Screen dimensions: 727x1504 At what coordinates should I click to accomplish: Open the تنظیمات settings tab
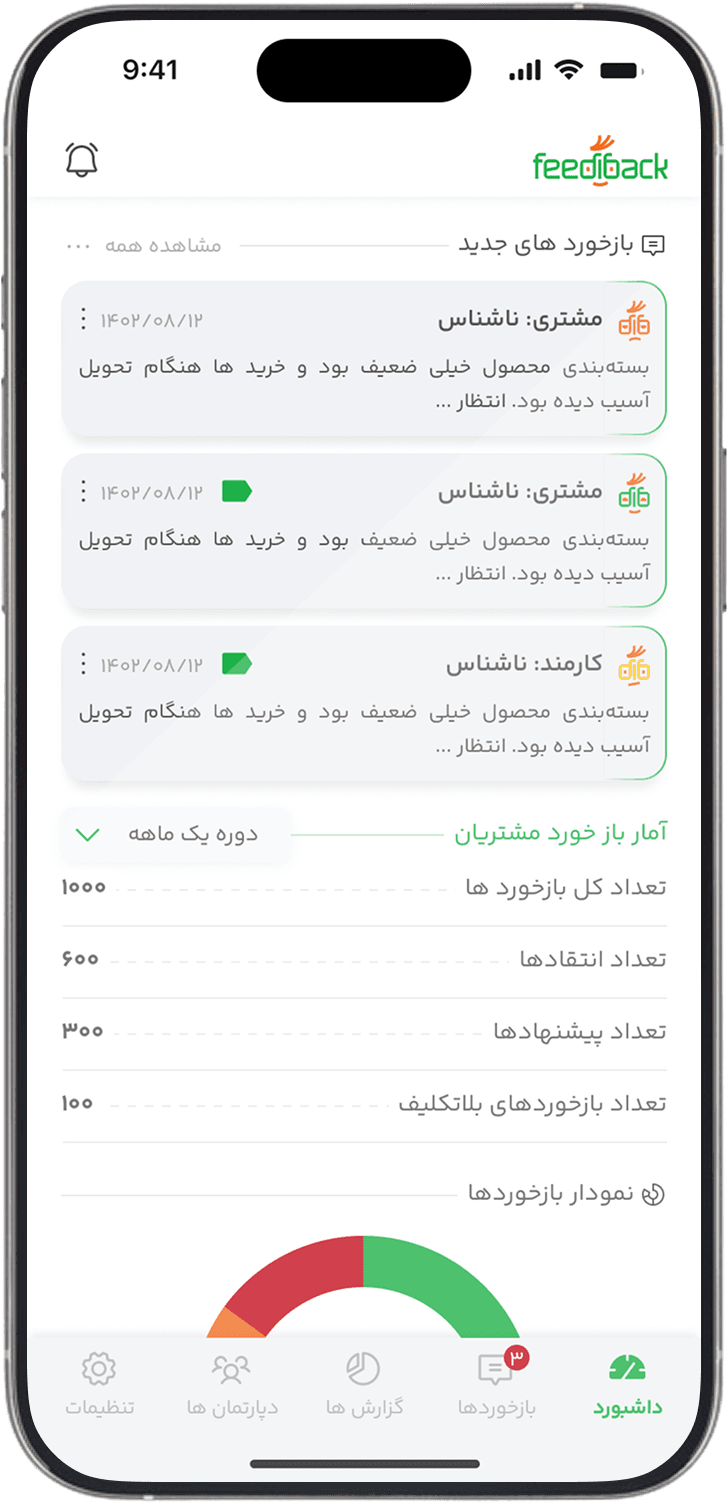coord(100,1385)
